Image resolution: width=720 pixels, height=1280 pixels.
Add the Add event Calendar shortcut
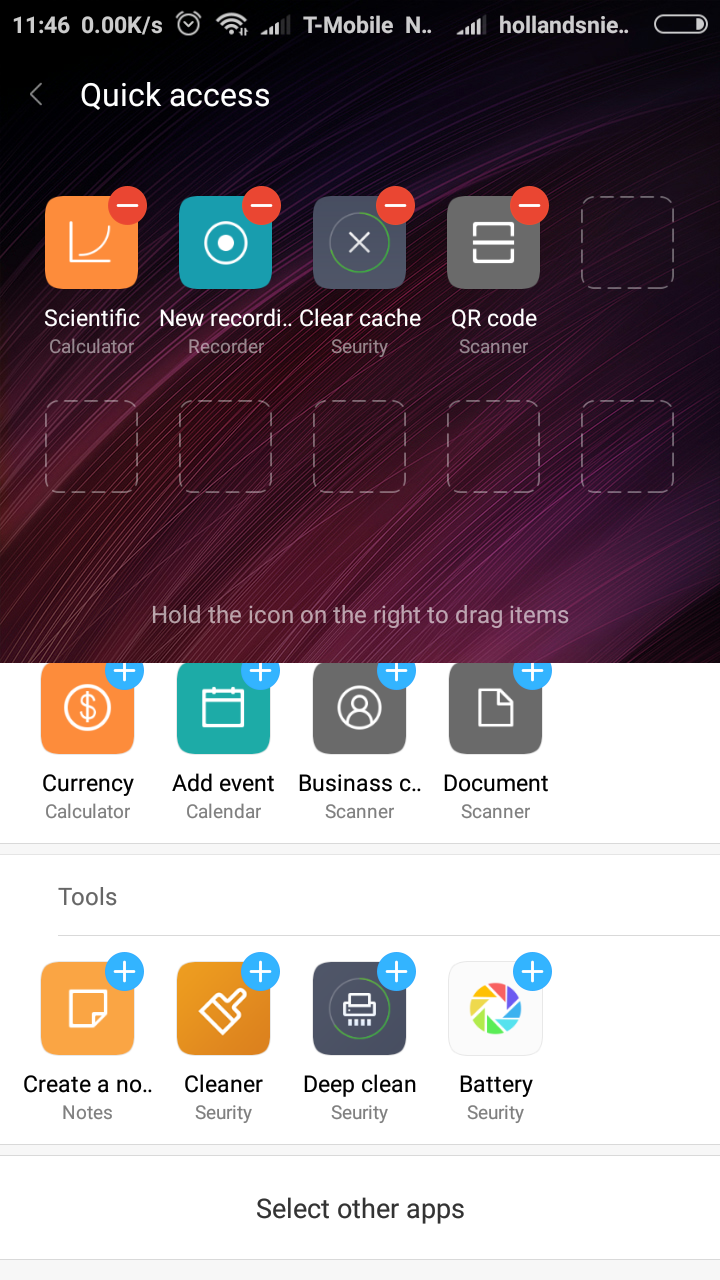pyautogui.click(x=261, y=673)
